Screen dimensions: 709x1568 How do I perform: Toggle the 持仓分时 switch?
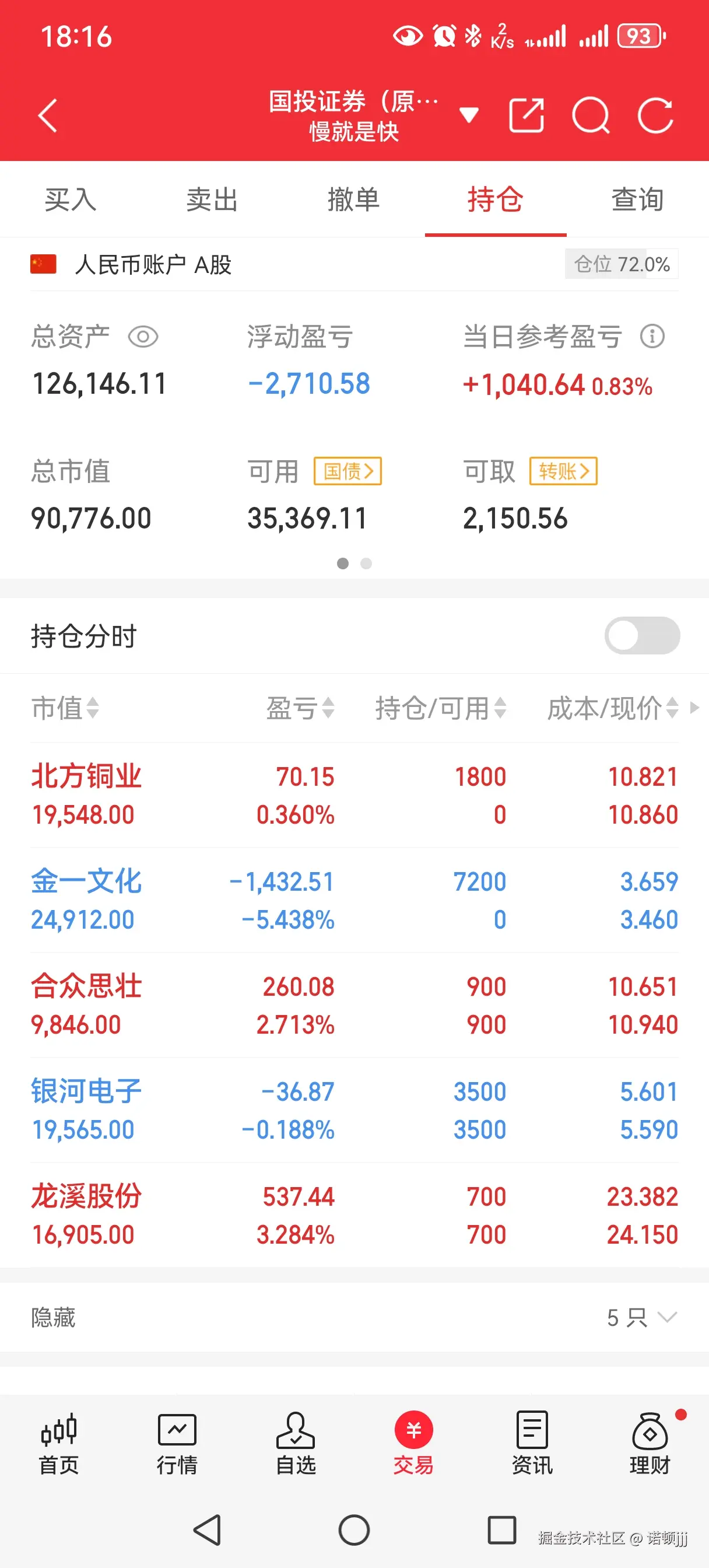[x=642, y=635]
